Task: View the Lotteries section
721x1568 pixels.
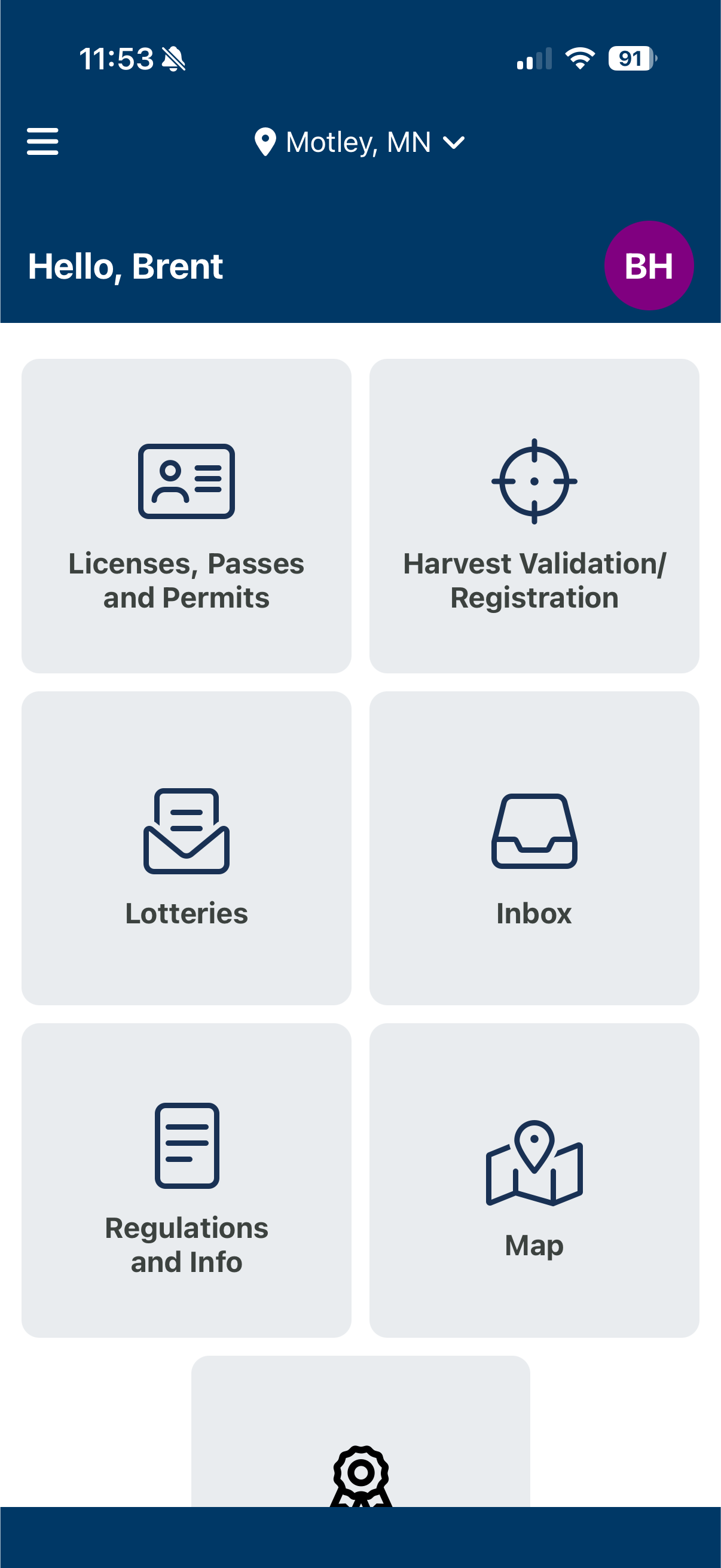Action: point(186,848)
